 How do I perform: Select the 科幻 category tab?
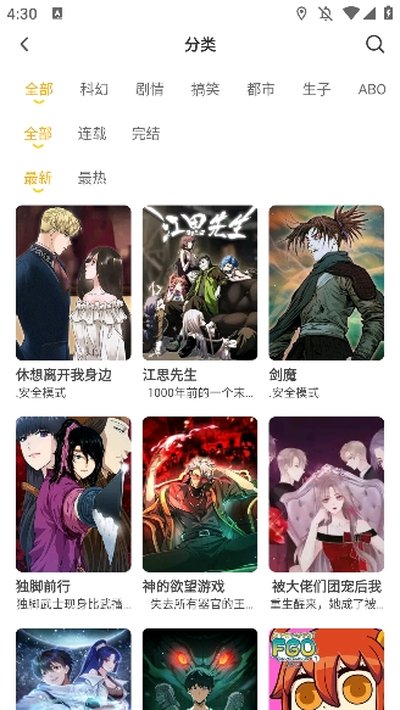(x=94, y=89)
